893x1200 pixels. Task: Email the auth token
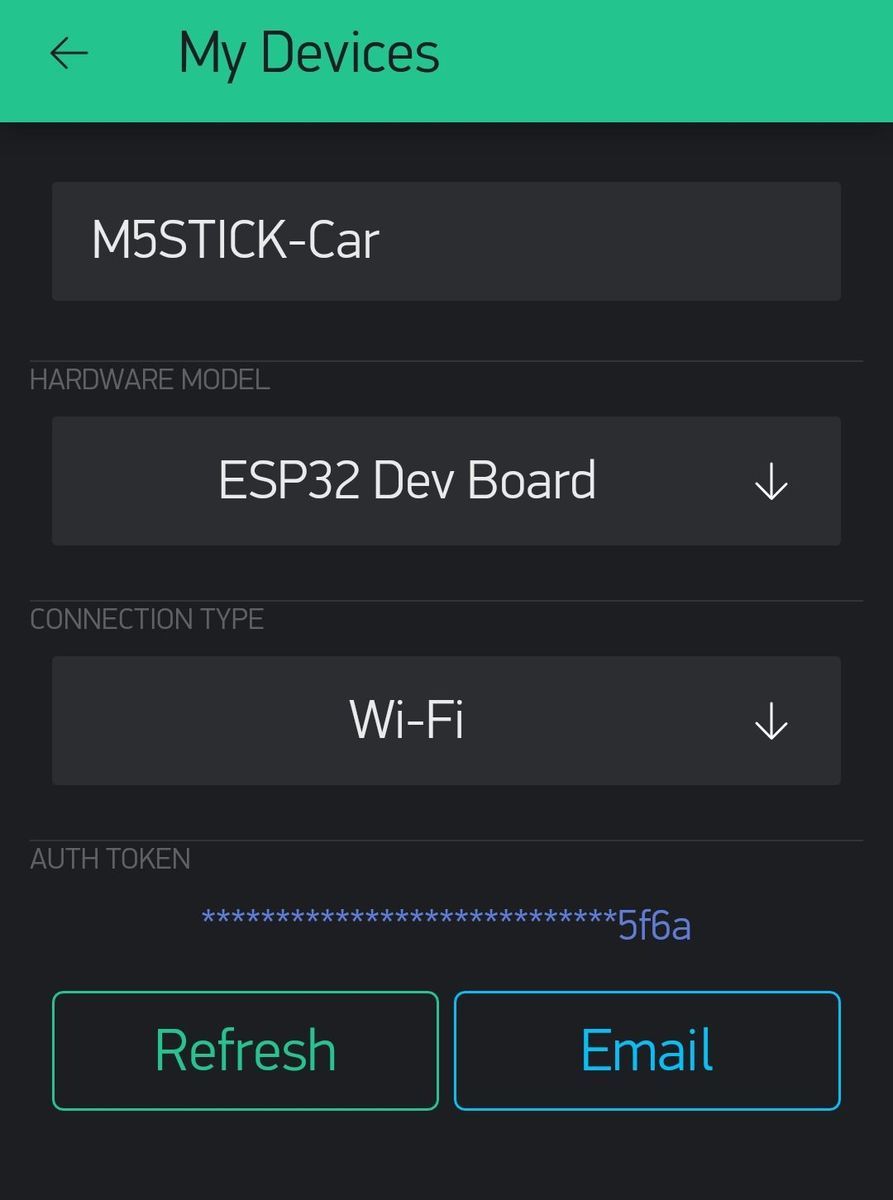coord(647,1050)
